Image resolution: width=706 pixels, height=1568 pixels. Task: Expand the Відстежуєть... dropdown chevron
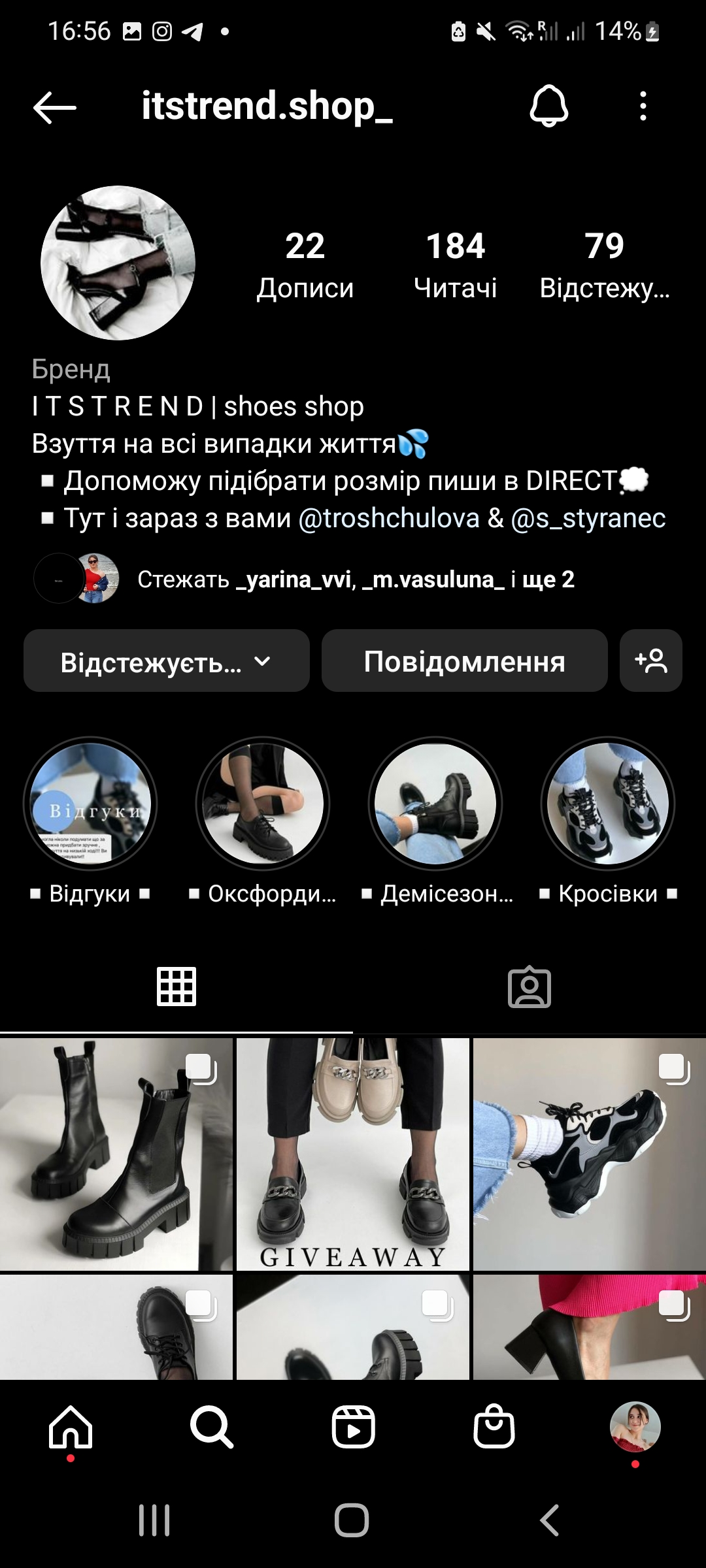pyautogui.click(x=261, y=661)
